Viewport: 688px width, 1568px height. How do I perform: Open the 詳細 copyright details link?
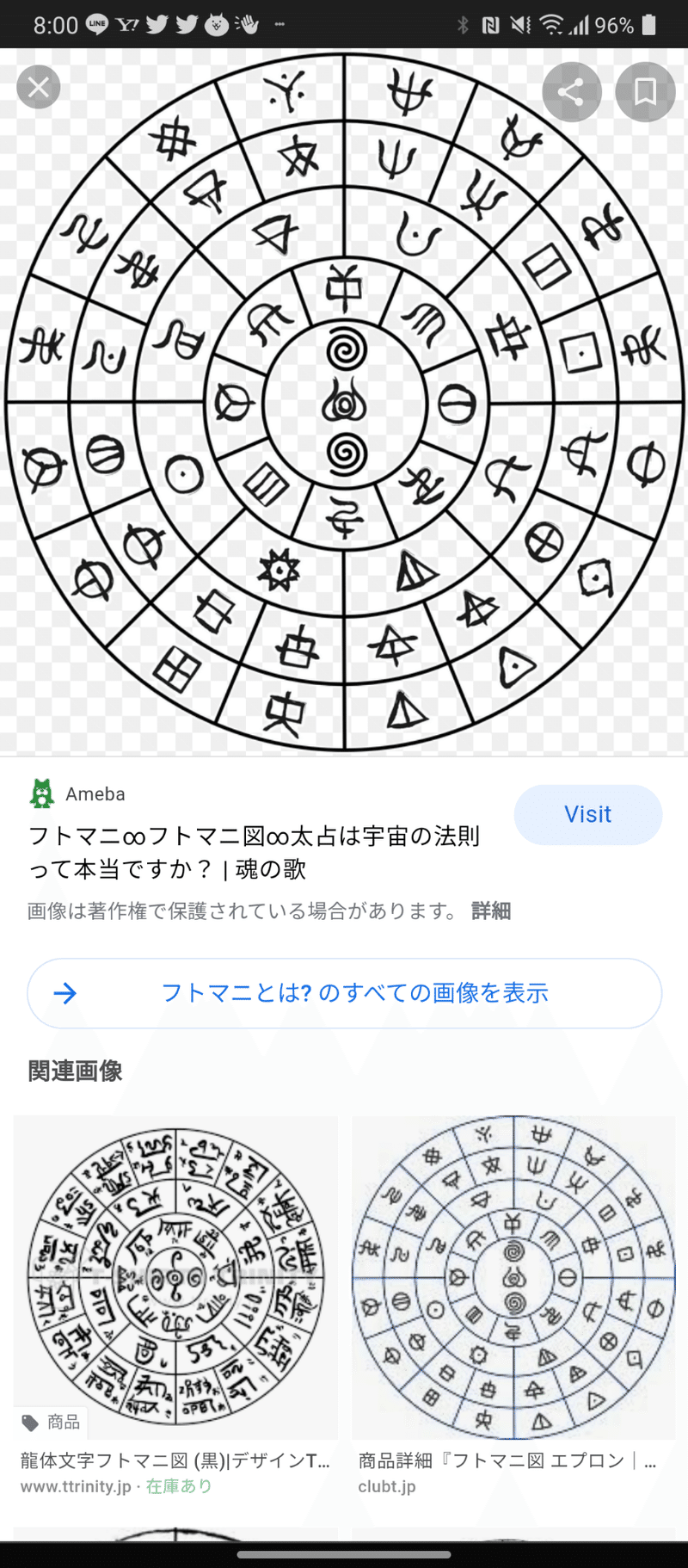(491, 911)
